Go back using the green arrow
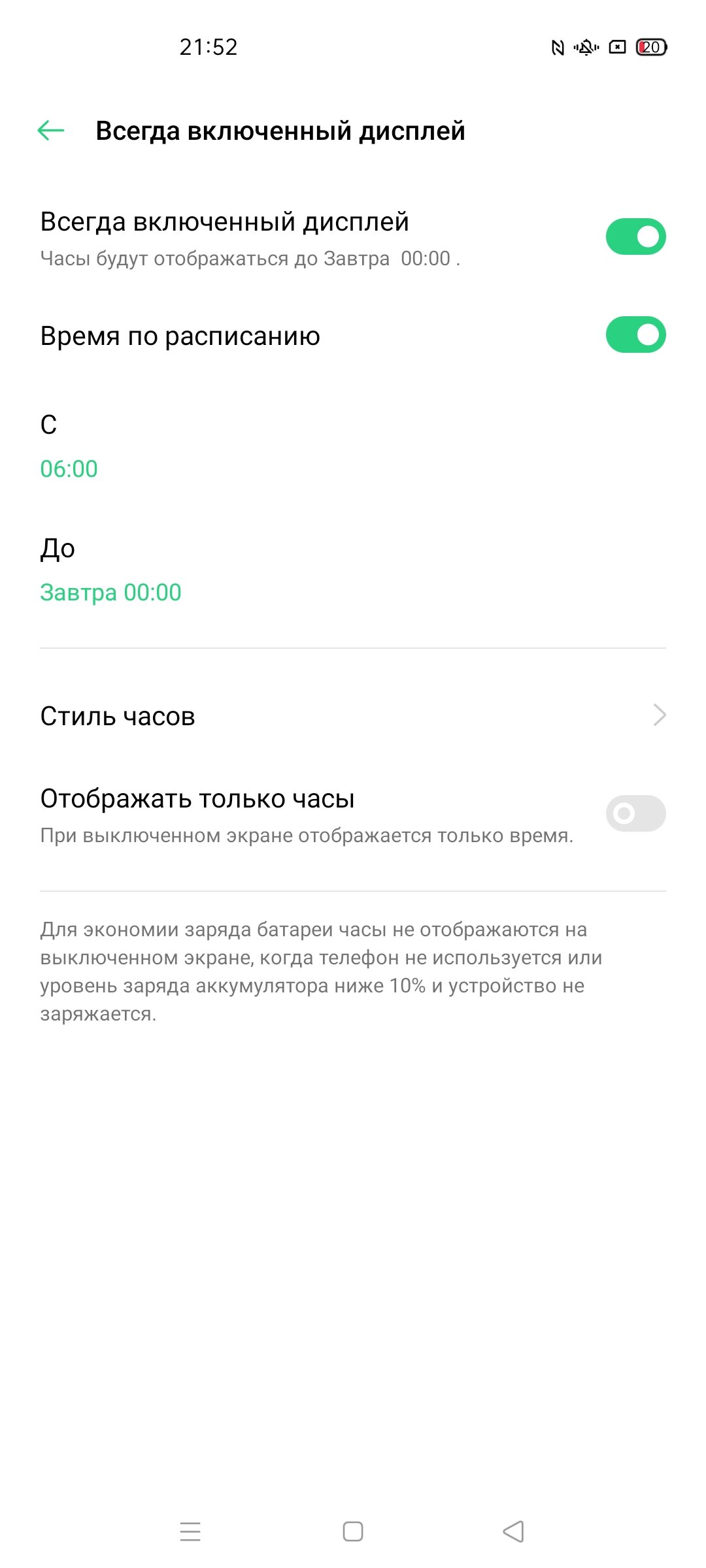 tap(51, 131)
